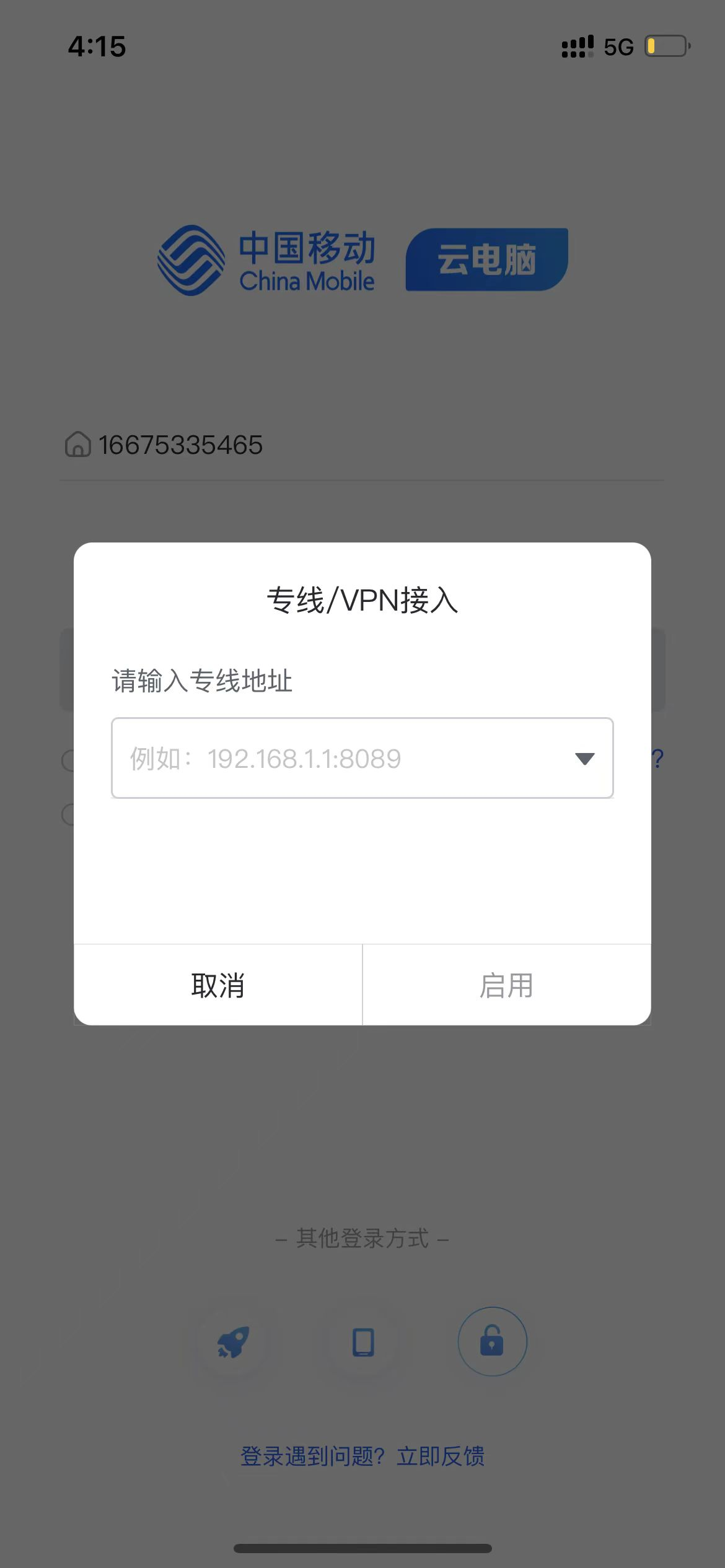Cancel the dedicated line/VPN access dialog
The height and width of the screenshot is (1568, 725).
pos(217,985)
